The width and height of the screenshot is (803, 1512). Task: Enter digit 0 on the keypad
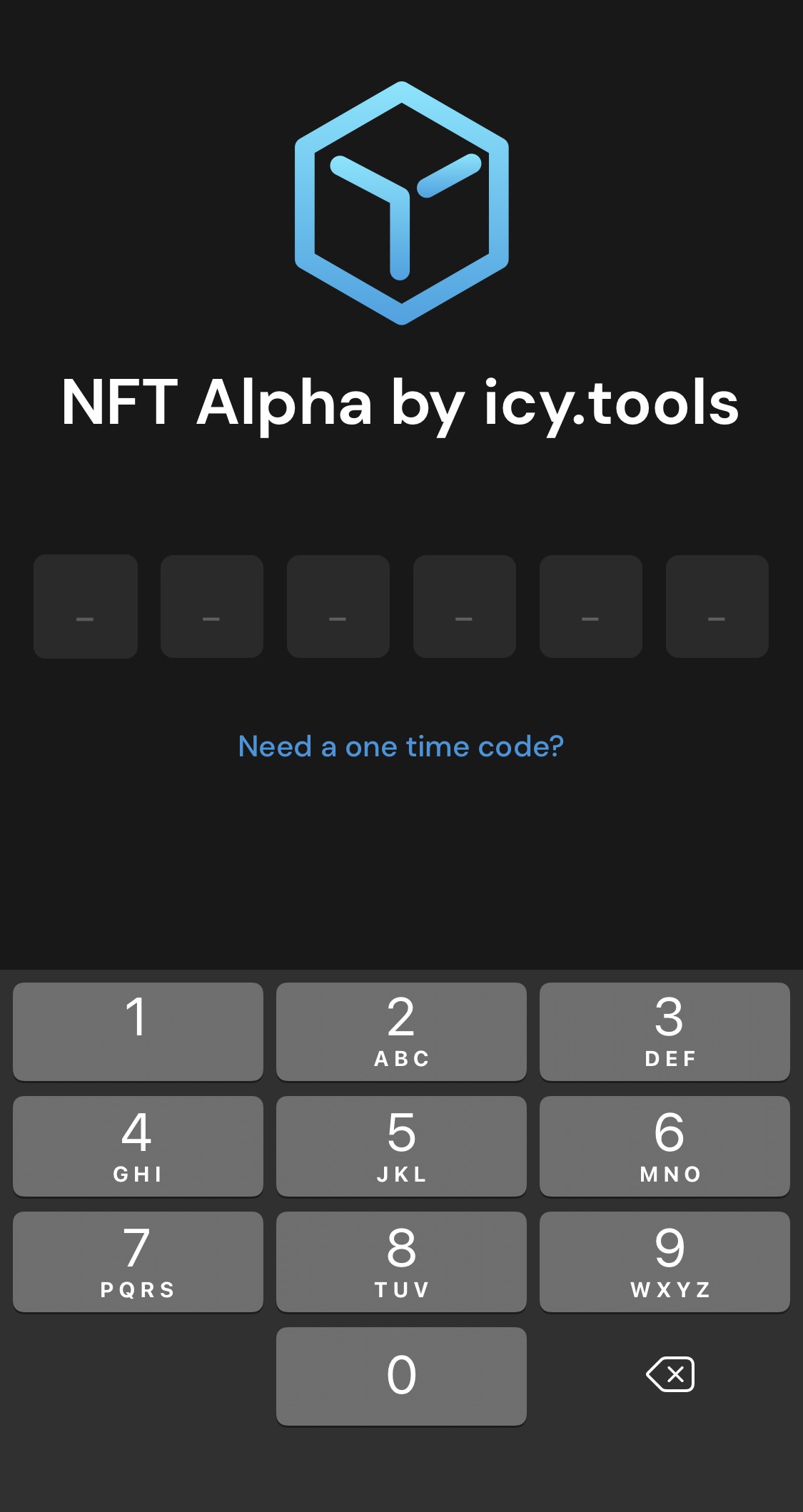click(401, 1376)
